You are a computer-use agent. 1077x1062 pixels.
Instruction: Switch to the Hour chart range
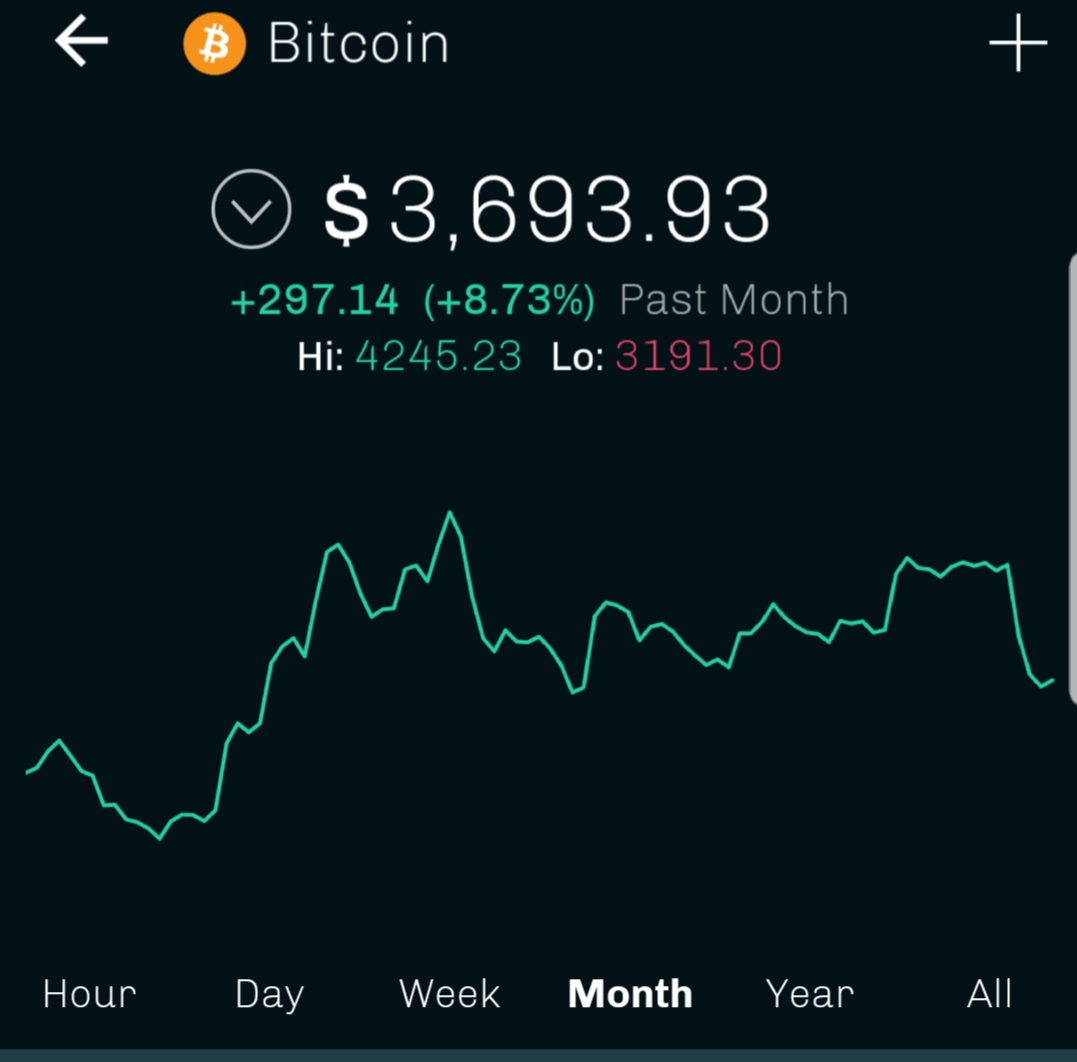[89, 994]
